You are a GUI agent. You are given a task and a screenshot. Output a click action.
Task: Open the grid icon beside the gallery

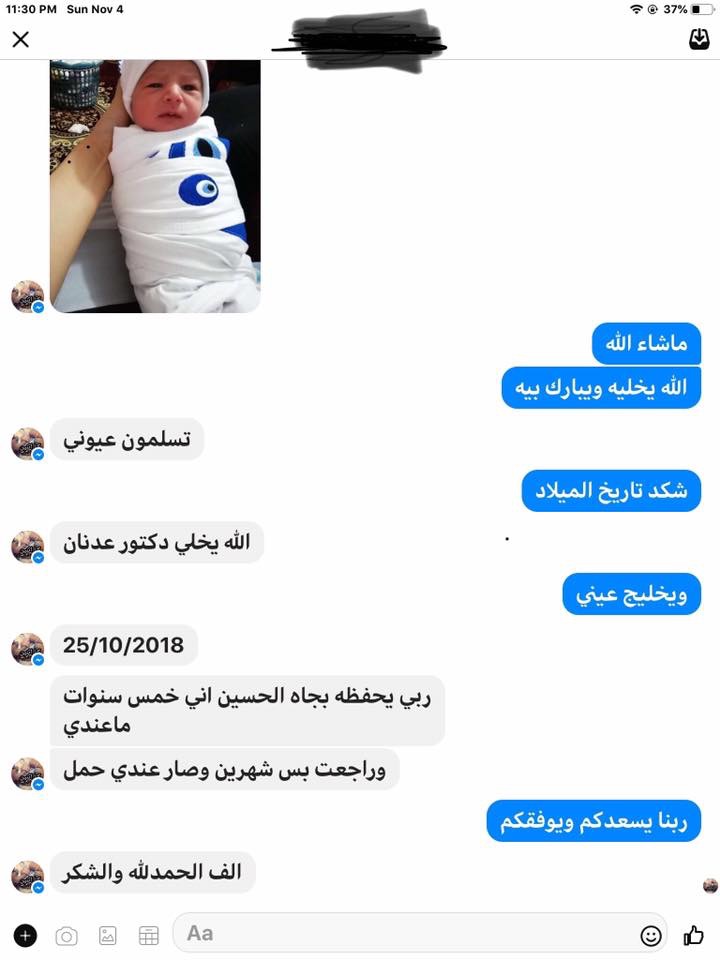pyautogui.click(x=149, y=935)
